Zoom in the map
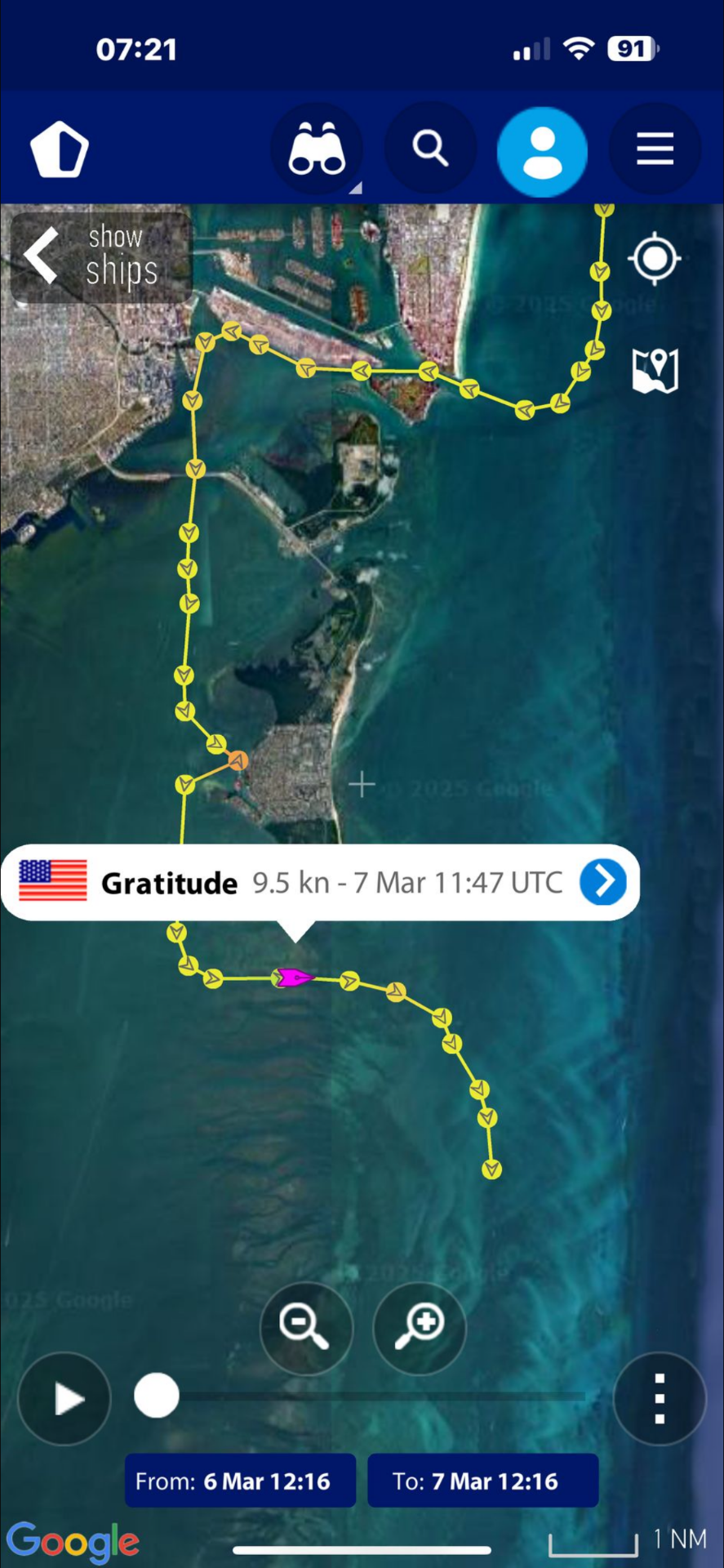 pyautogui.click(x=420, y=1328)
